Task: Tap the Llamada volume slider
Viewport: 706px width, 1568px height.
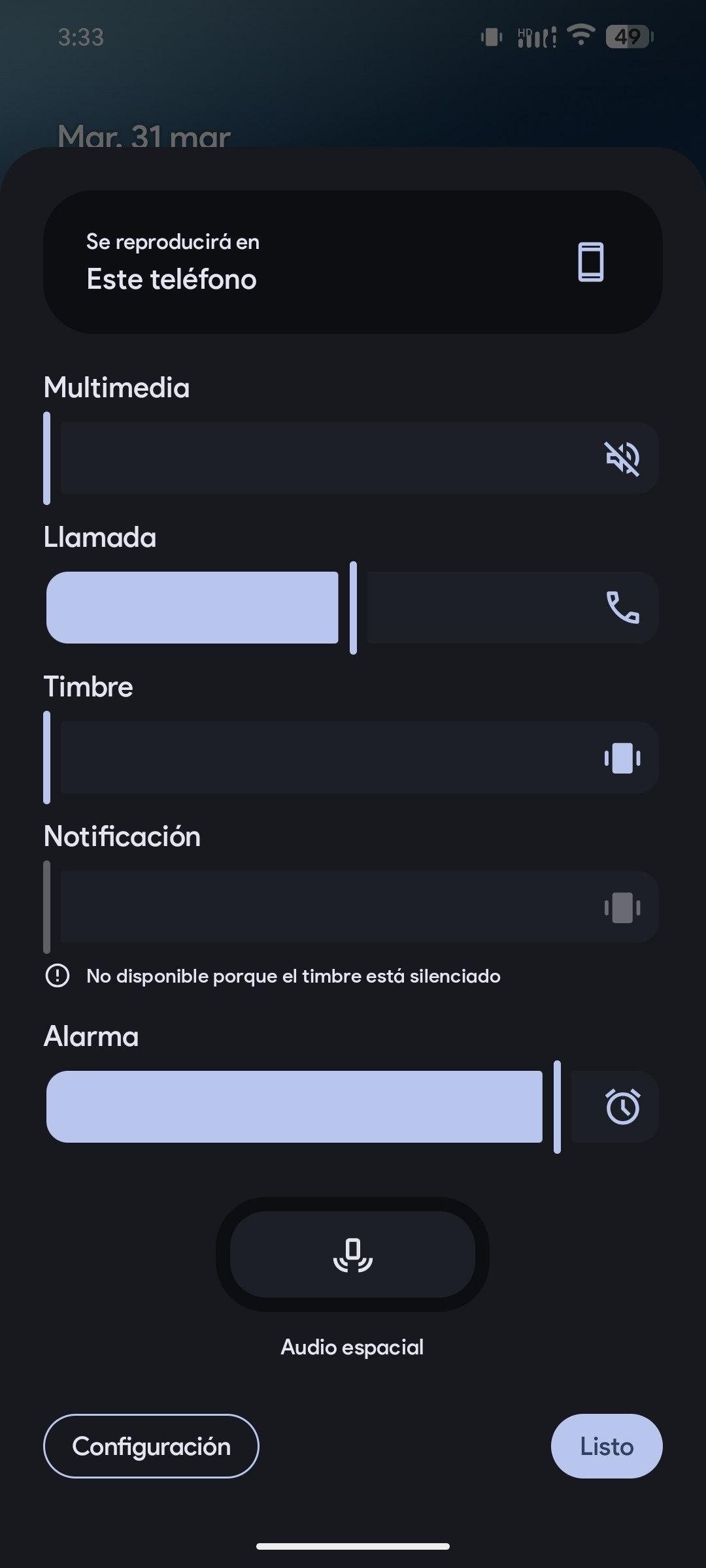Action: (353, 608)
